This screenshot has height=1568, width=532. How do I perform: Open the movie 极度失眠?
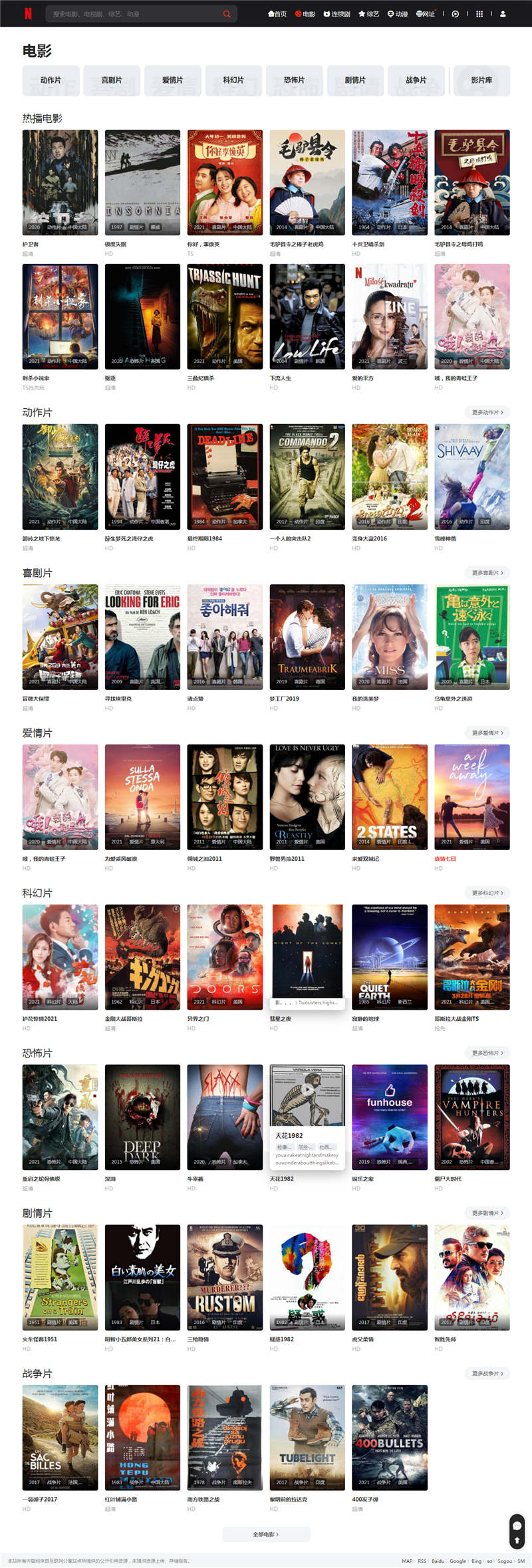pyautogui.click(x=142, y=183)
